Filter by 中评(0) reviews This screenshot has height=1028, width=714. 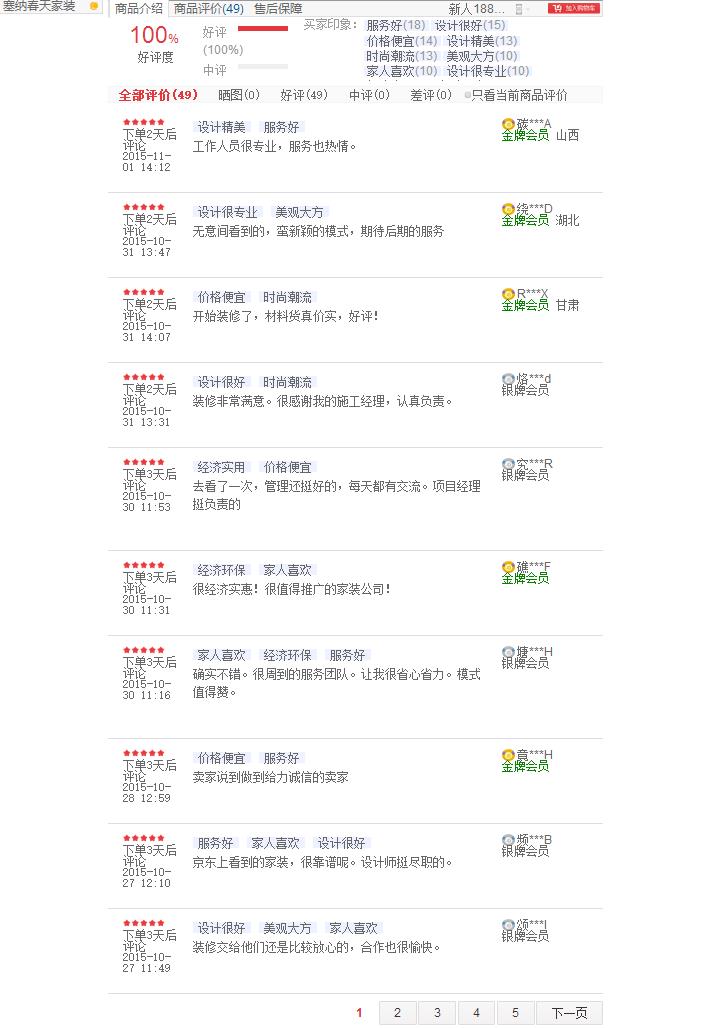(369, 95)
